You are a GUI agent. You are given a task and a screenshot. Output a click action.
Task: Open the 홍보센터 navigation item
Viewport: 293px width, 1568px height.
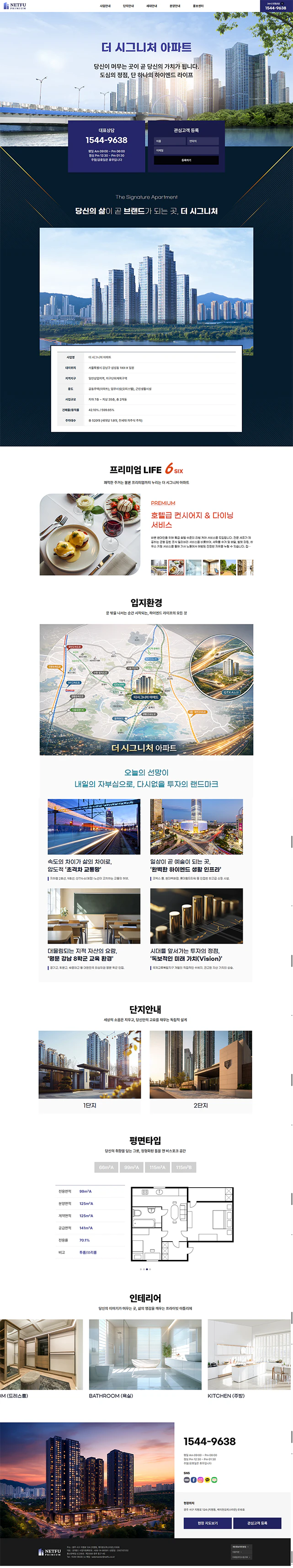point(198,6)
